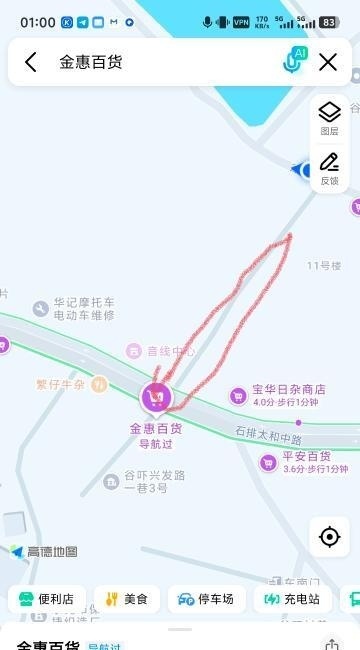Open the AI voice search microphone
The image size is (360, 650).
pyautogui.click(x=295, y=61)
